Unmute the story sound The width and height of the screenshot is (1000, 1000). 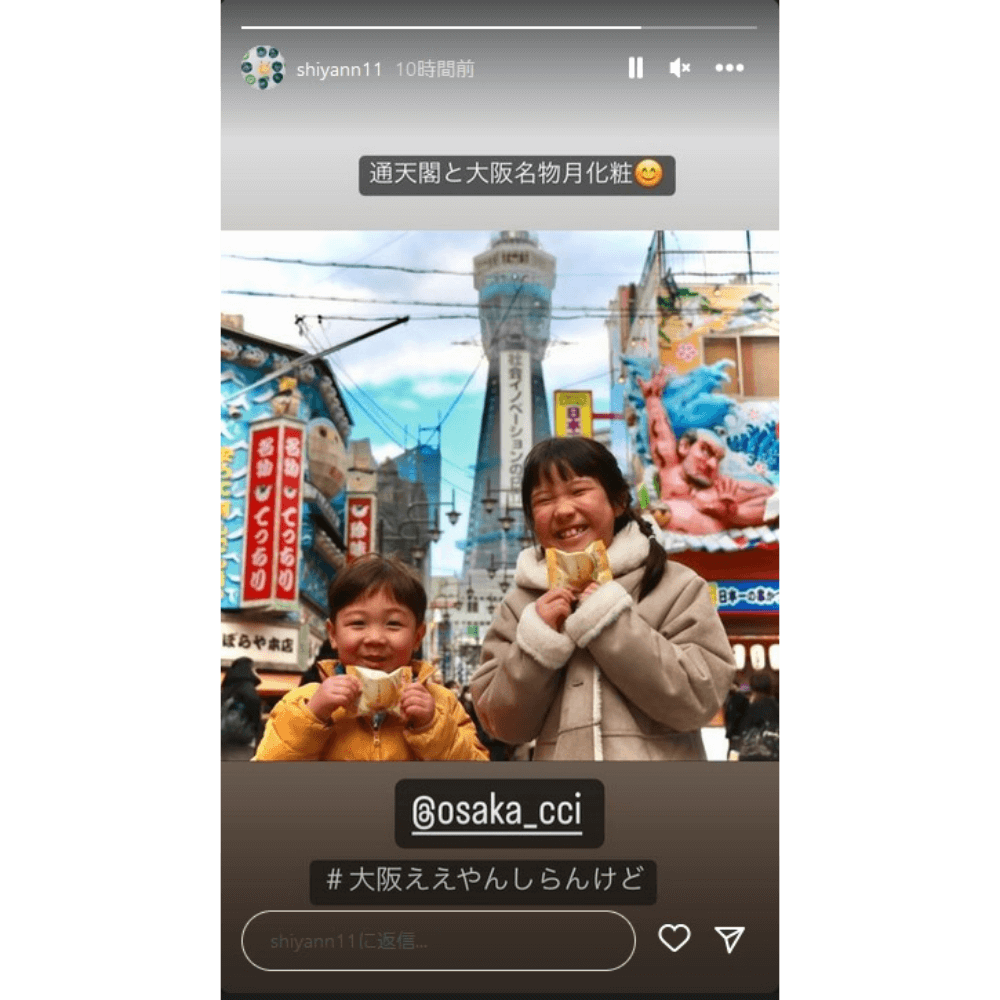[680, 68]
